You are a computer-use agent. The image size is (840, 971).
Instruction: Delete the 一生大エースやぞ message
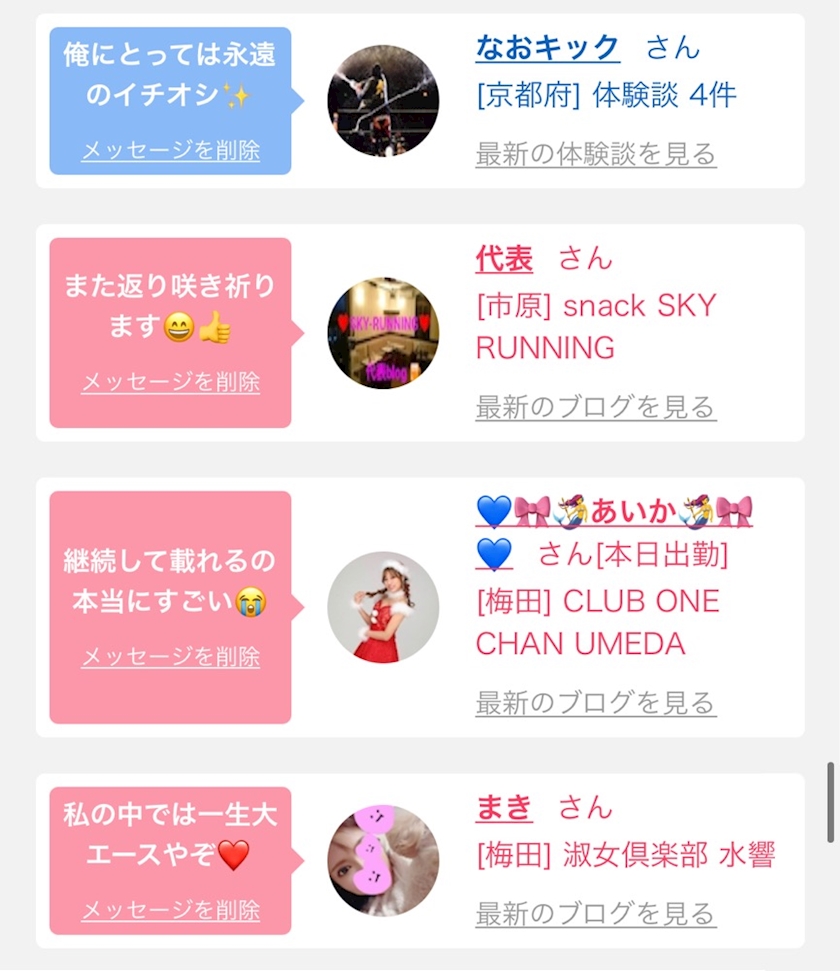point(170,910)
